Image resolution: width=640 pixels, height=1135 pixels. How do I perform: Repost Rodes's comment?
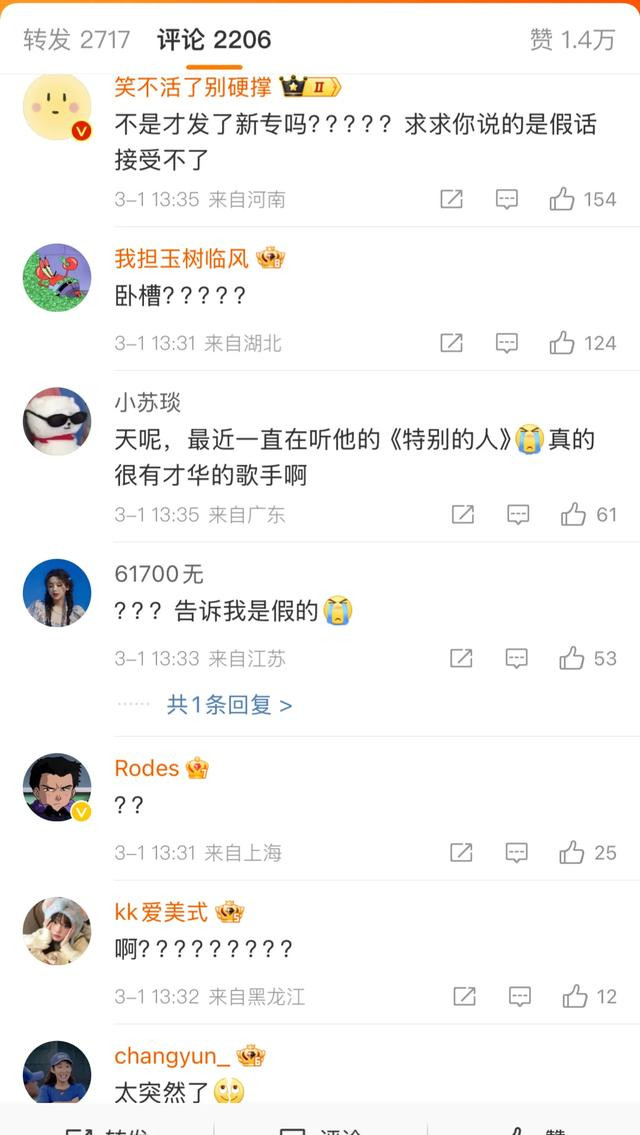coord(461,852)
